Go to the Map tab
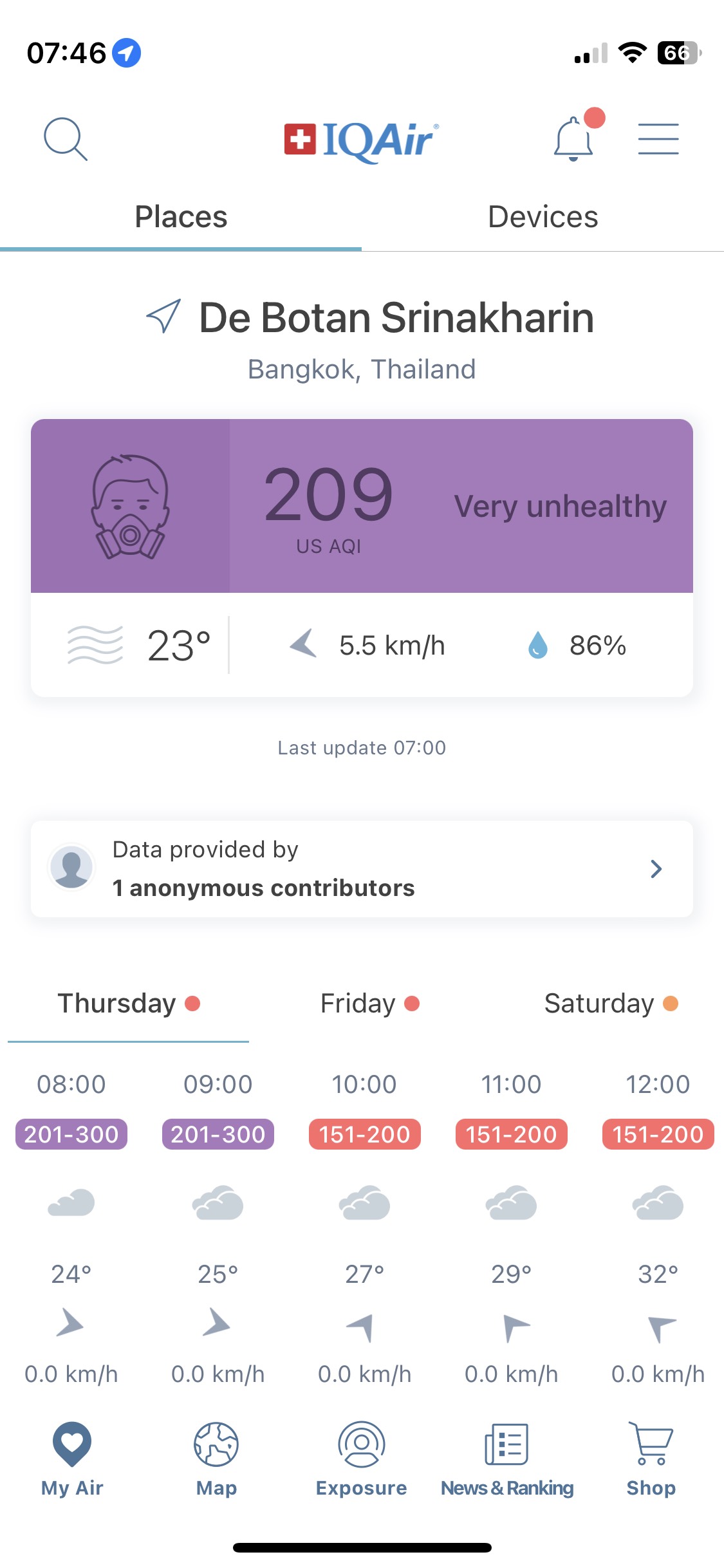724x1568 pixels. click(x=216, y=1459)
